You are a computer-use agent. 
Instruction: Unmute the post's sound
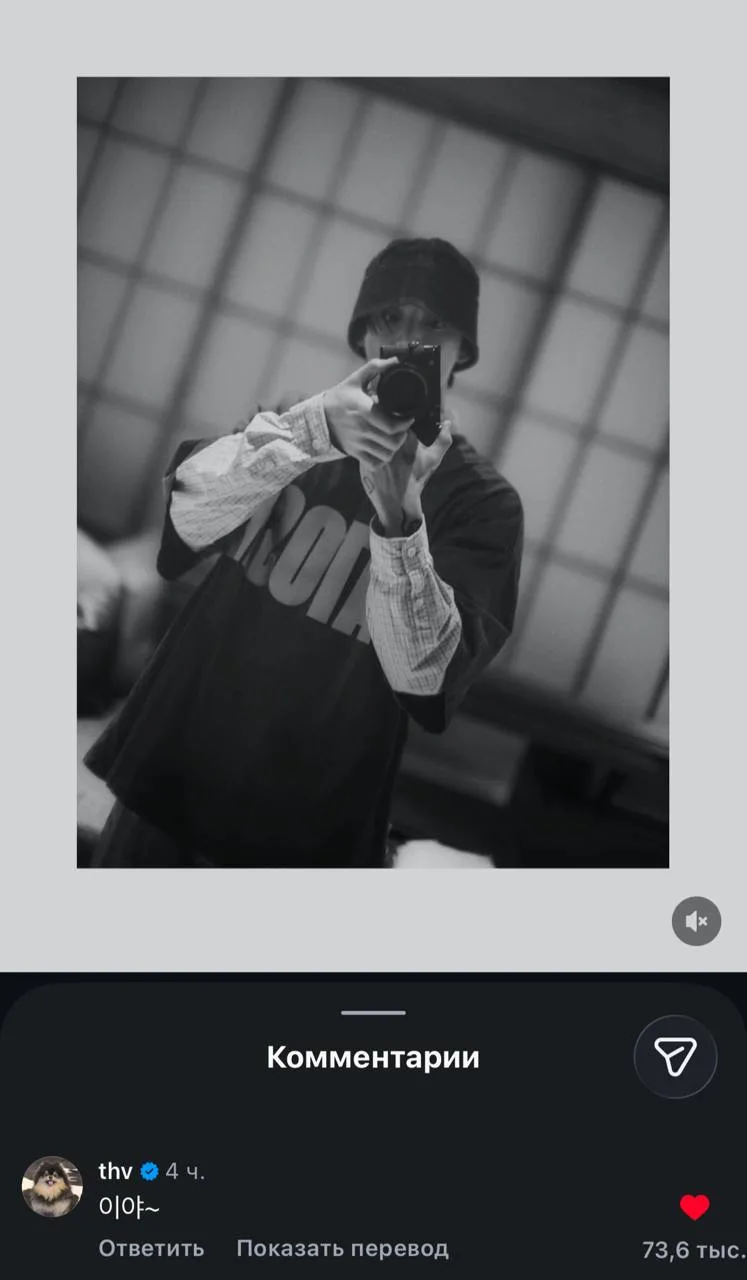pyautogui.click(x=696, y=921)
